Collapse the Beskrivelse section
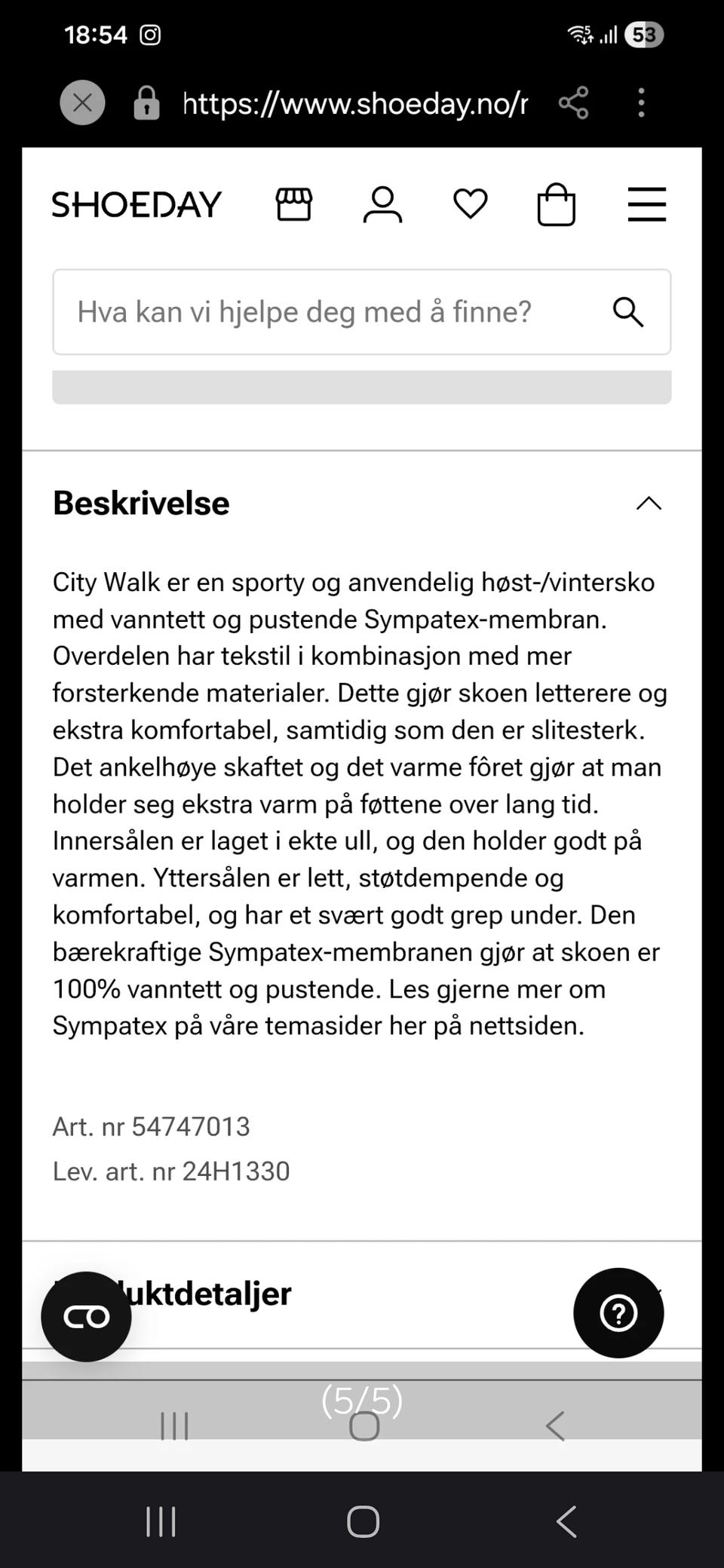Image resolution: width=724 pixels, height=1568 pixels. [647, 504]
